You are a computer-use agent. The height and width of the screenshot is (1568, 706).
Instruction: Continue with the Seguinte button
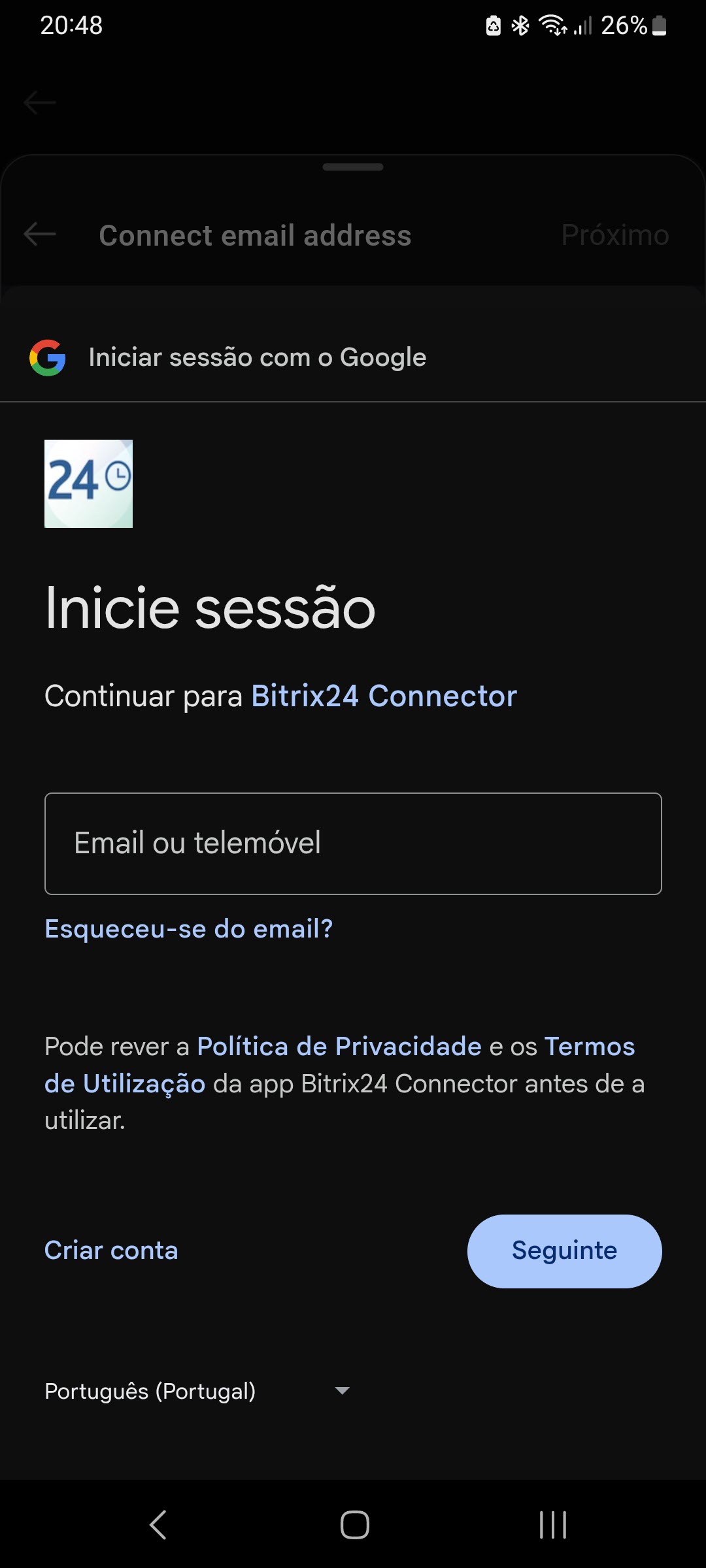(x=564, y=1251)
